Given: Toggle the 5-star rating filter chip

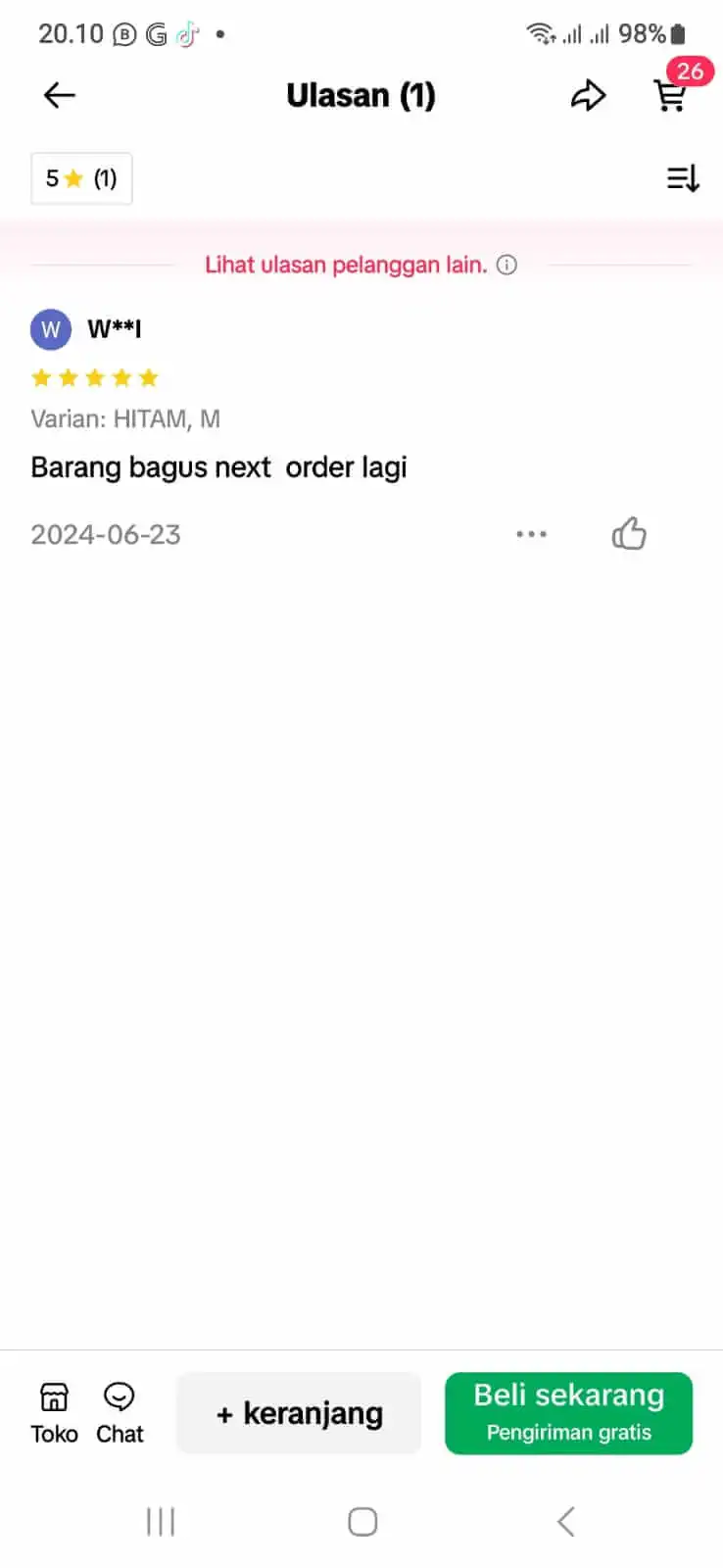Looking at the screenshot, I should tap(81, 178).
